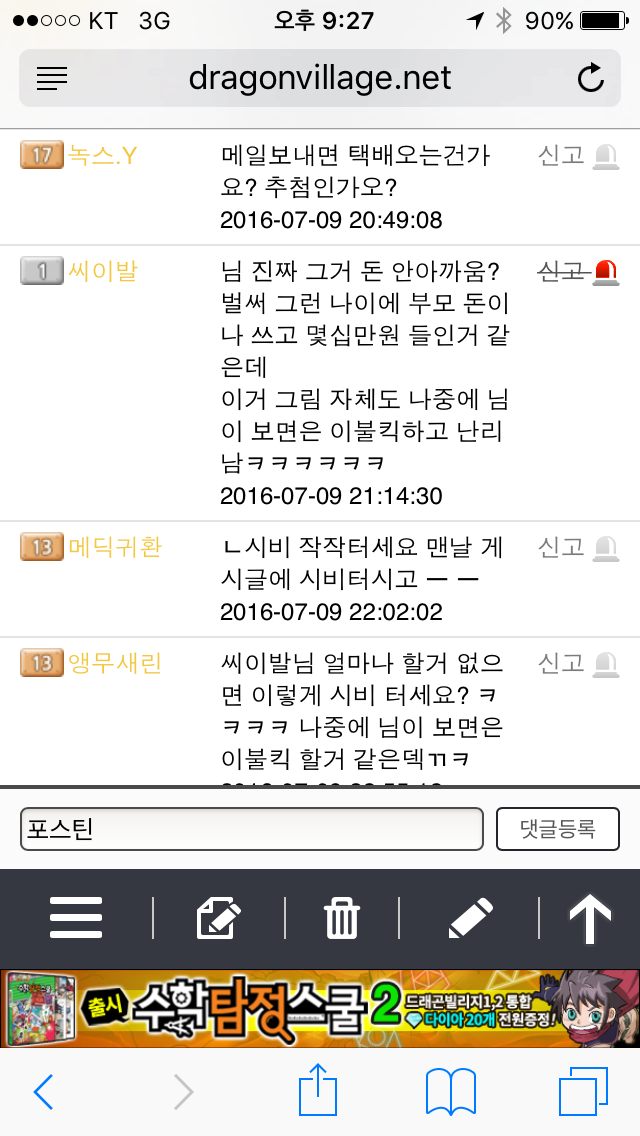Go back to the previous page in Safari
This screenshot has width=640, height=1136.
click(x=44, y=1092)
